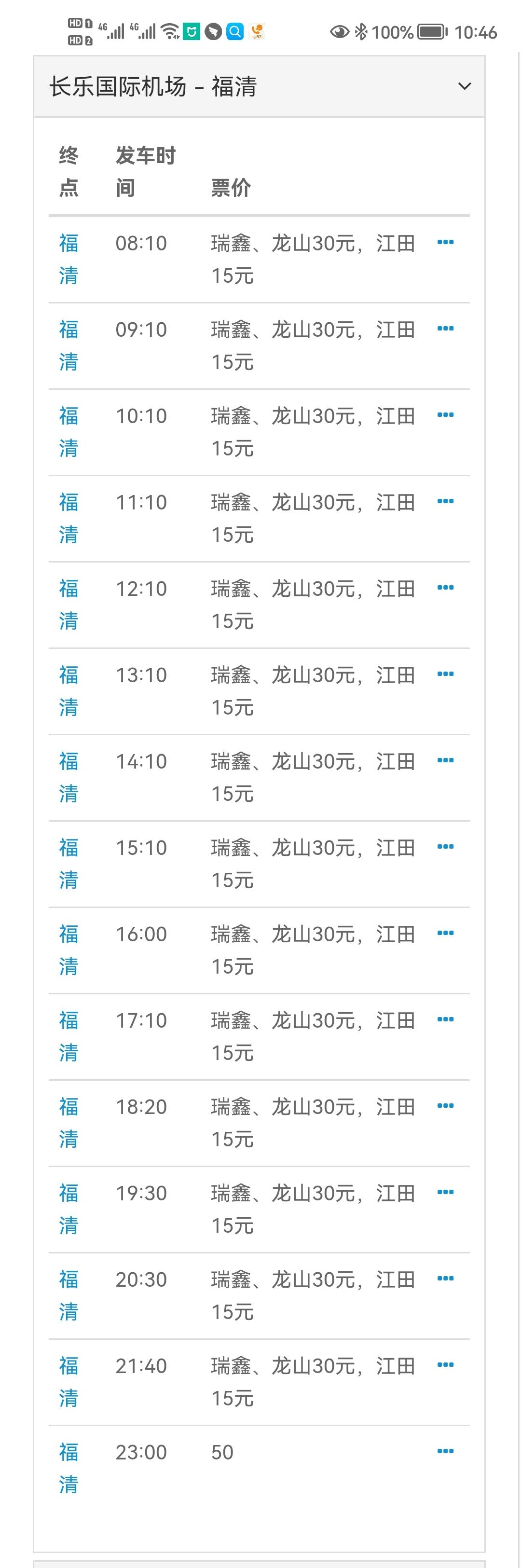Image resolution: width=521 pixels, height=1568 pixels.
Task: Open more options for the 12:10 departure
Action: click(x=445, y=588)
